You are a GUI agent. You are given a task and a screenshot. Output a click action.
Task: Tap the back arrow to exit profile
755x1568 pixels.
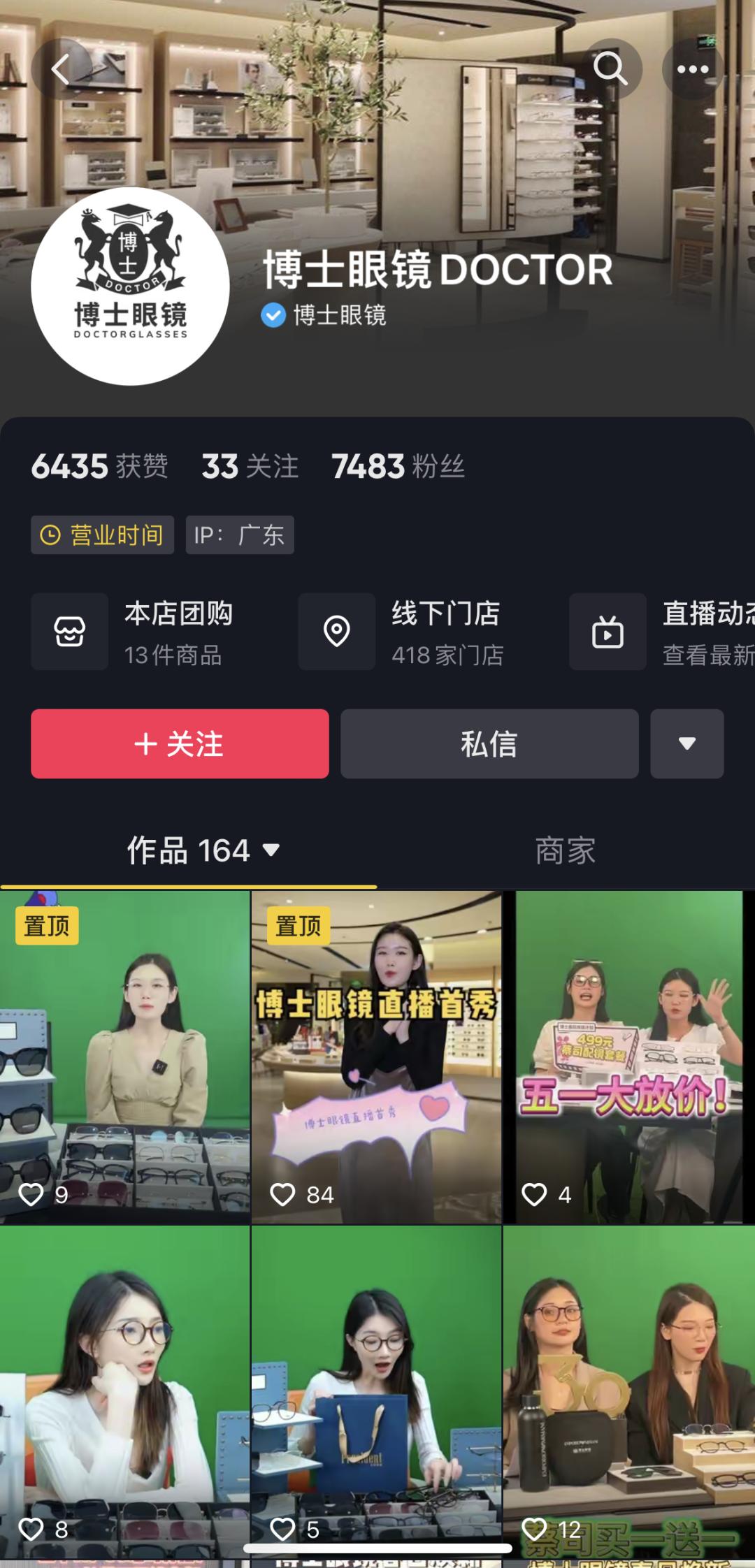62,68
